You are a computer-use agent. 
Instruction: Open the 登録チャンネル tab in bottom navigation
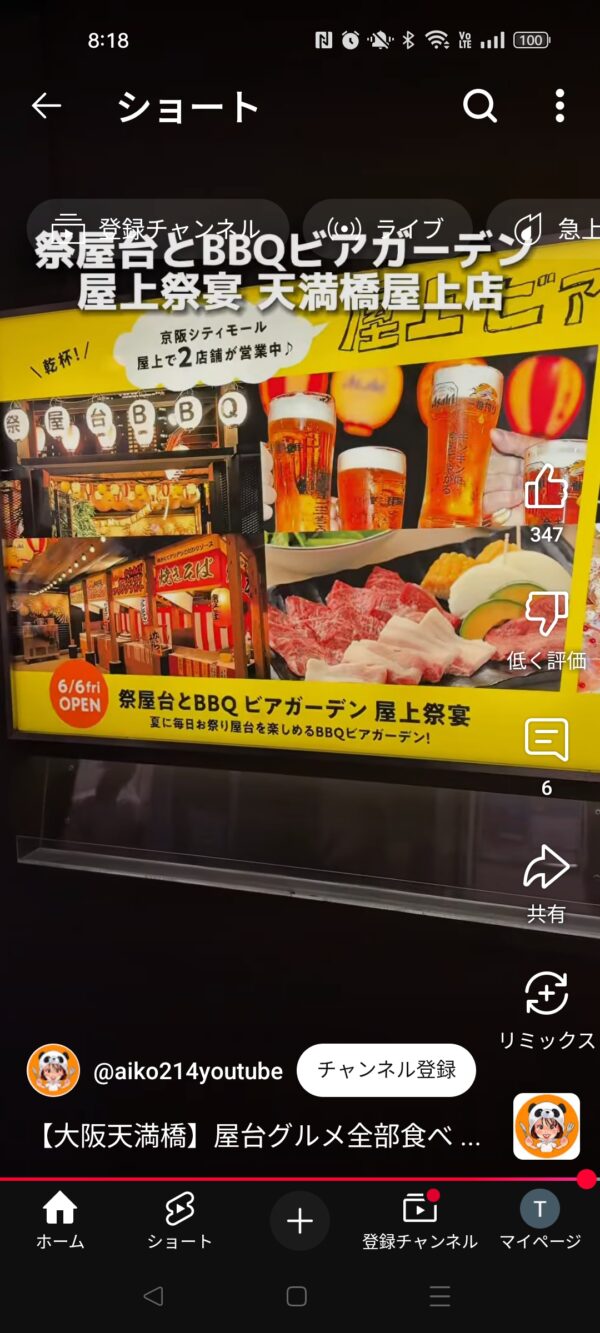click(x=420, y=1220)
